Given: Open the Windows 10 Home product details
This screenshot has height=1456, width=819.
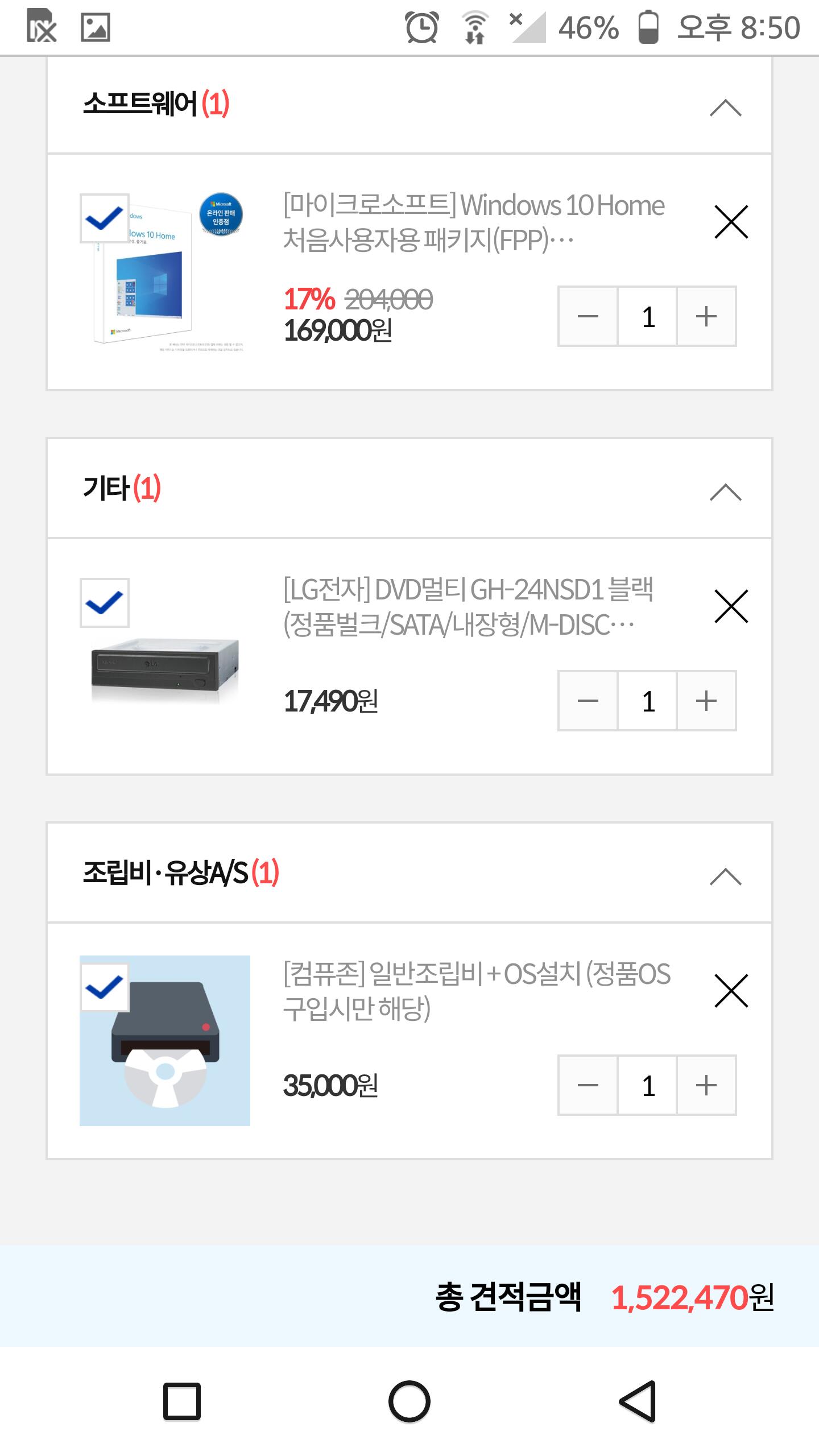Looking at the screenshot, I should pyautogui.click(x=473, y=223).
